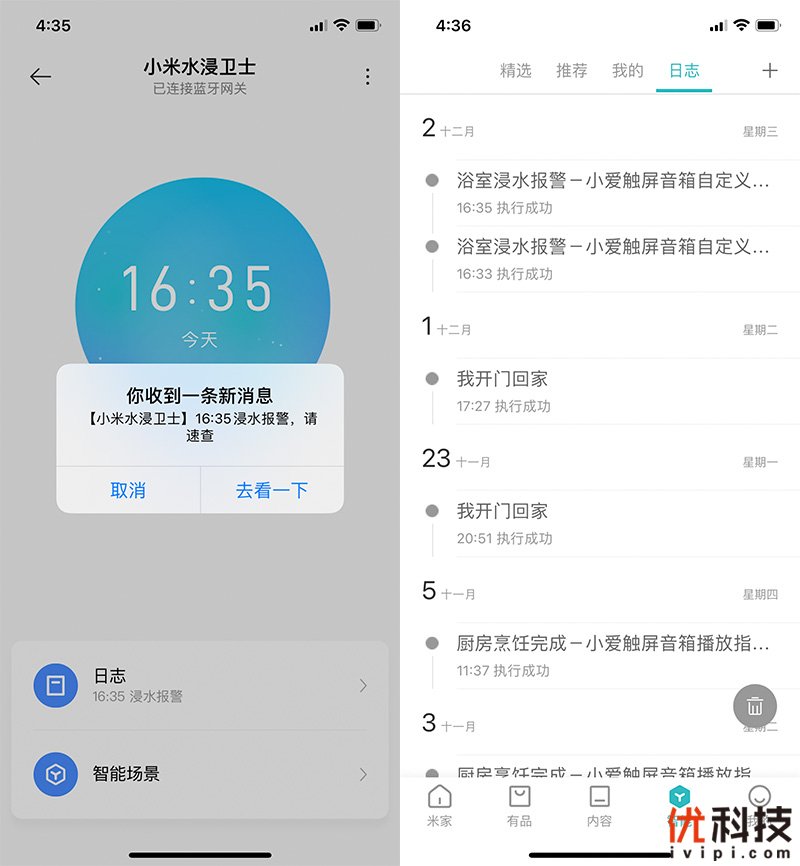Open the 日志 row showing 16:35 浸水报警

[200, 685]
